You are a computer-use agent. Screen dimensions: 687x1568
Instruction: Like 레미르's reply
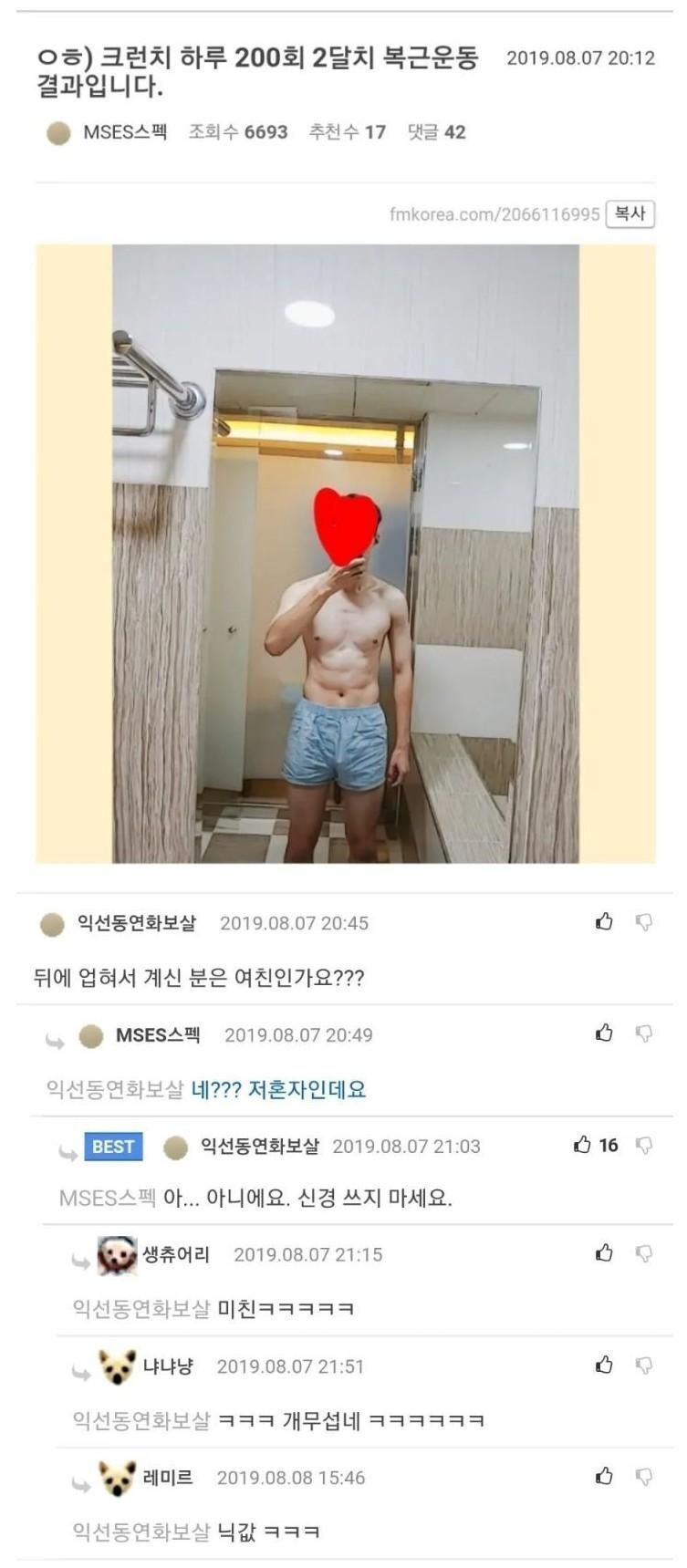click(x=604, y=1476)
